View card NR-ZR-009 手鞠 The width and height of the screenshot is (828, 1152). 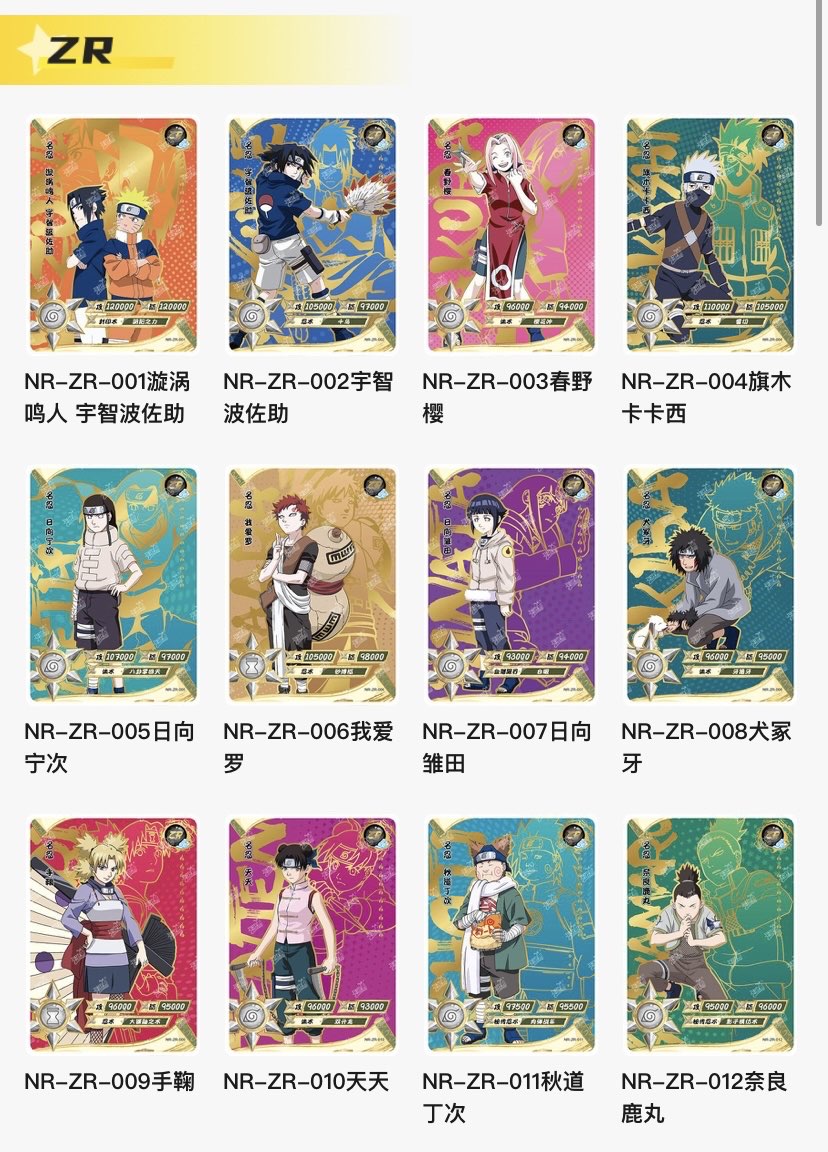point(113,935)
